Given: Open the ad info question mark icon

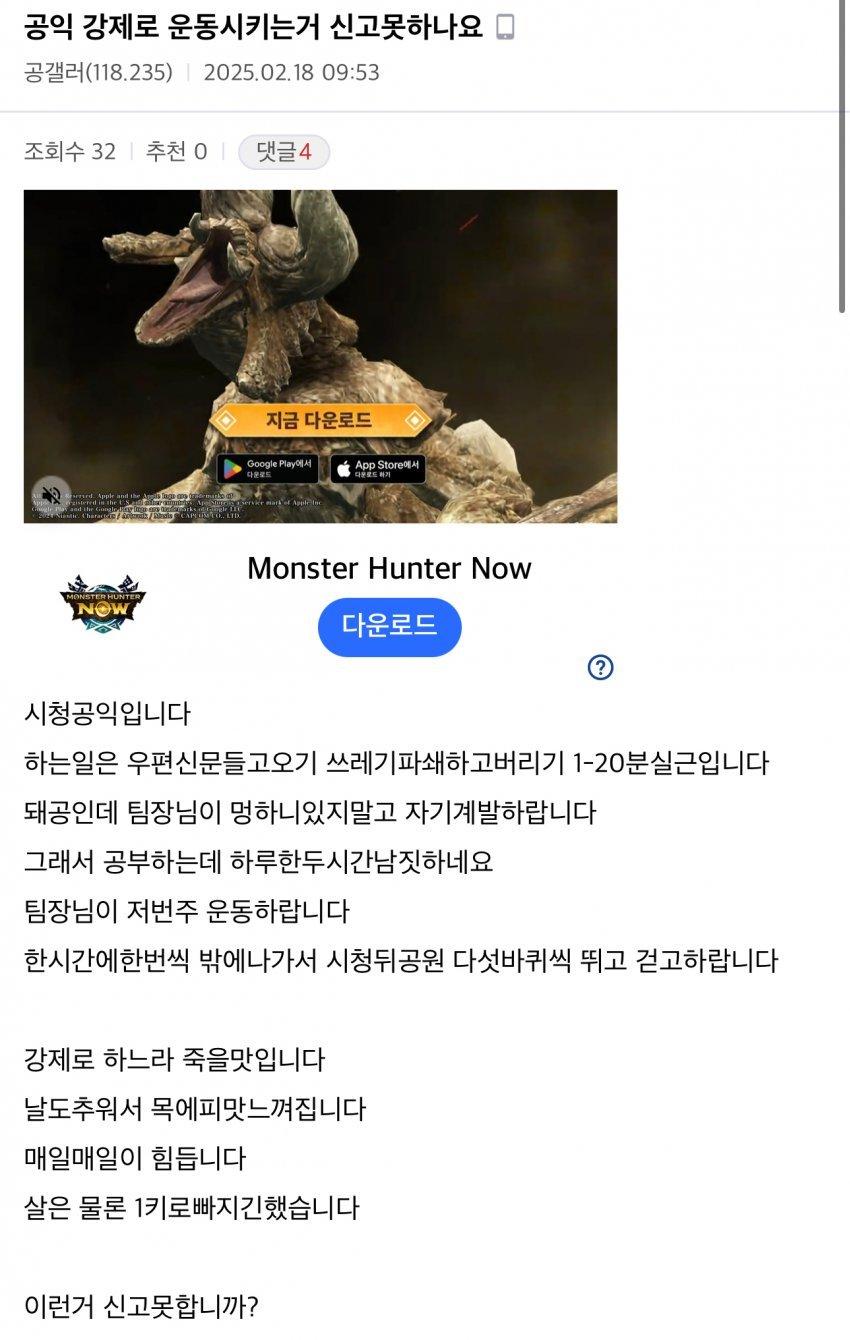Looking at the screenshot, I should [600, 668].
